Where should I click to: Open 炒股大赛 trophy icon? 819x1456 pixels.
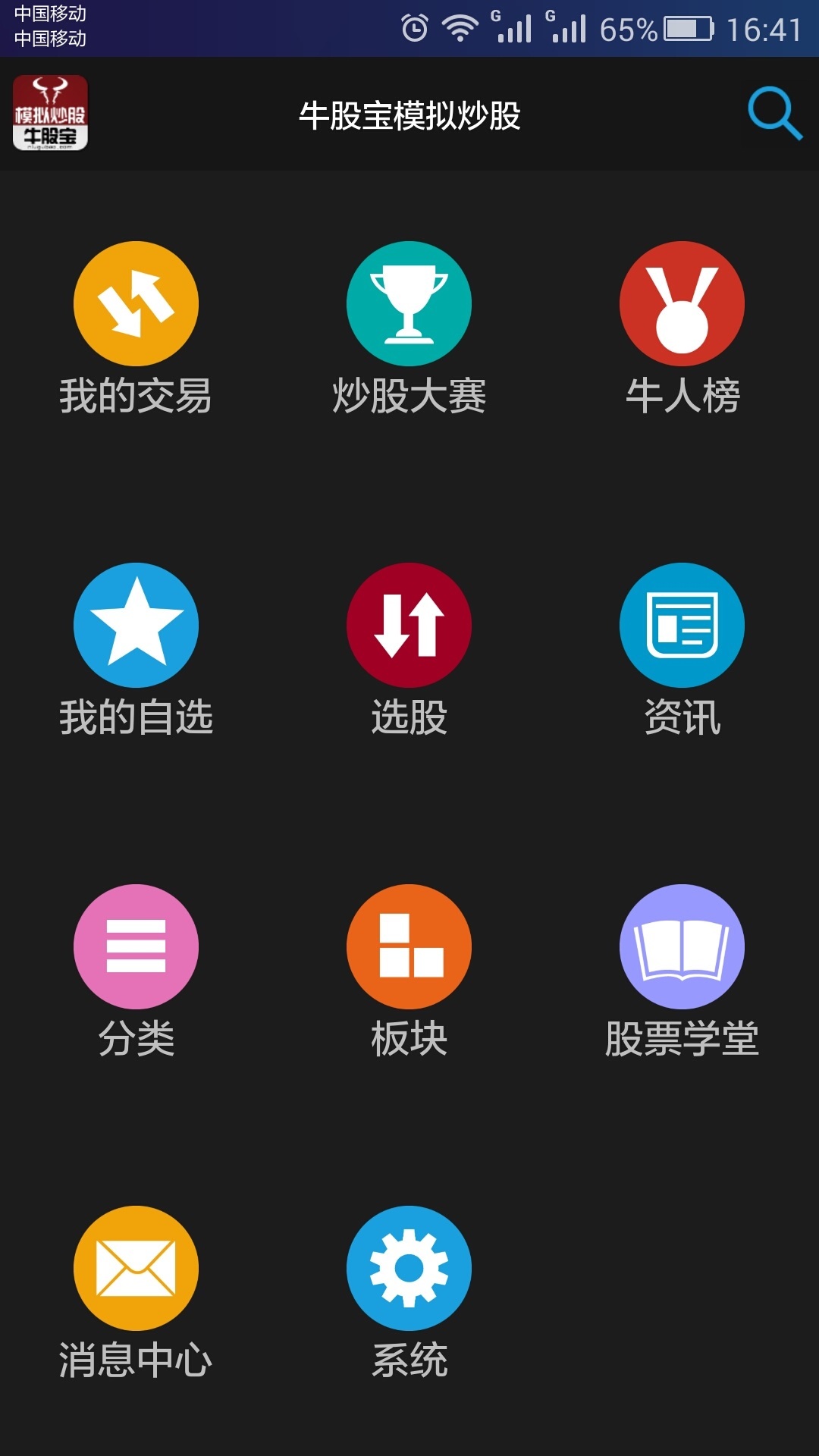[x=409, y=303]
